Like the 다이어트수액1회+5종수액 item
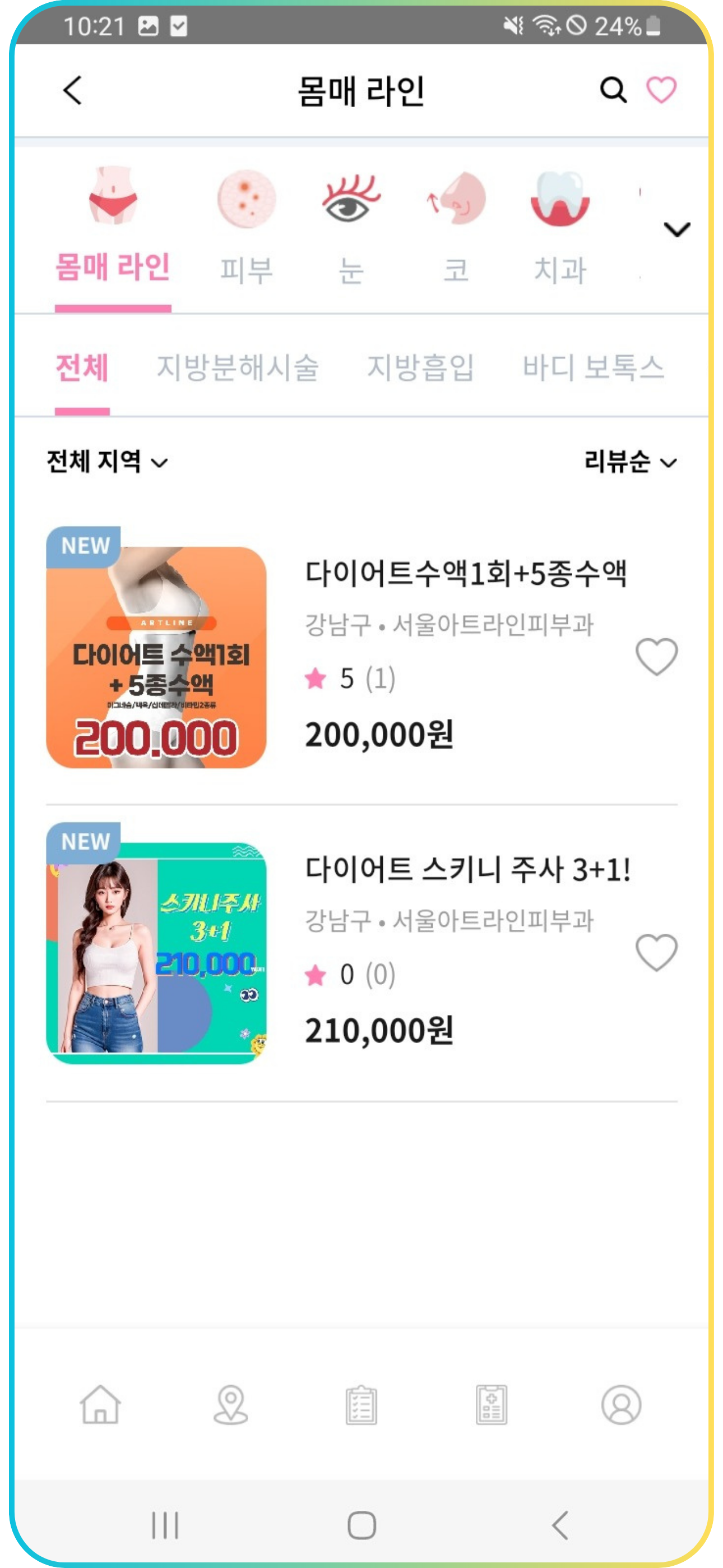The width and height of the screenshot is (723, 1568). click(x=656, y=657)
